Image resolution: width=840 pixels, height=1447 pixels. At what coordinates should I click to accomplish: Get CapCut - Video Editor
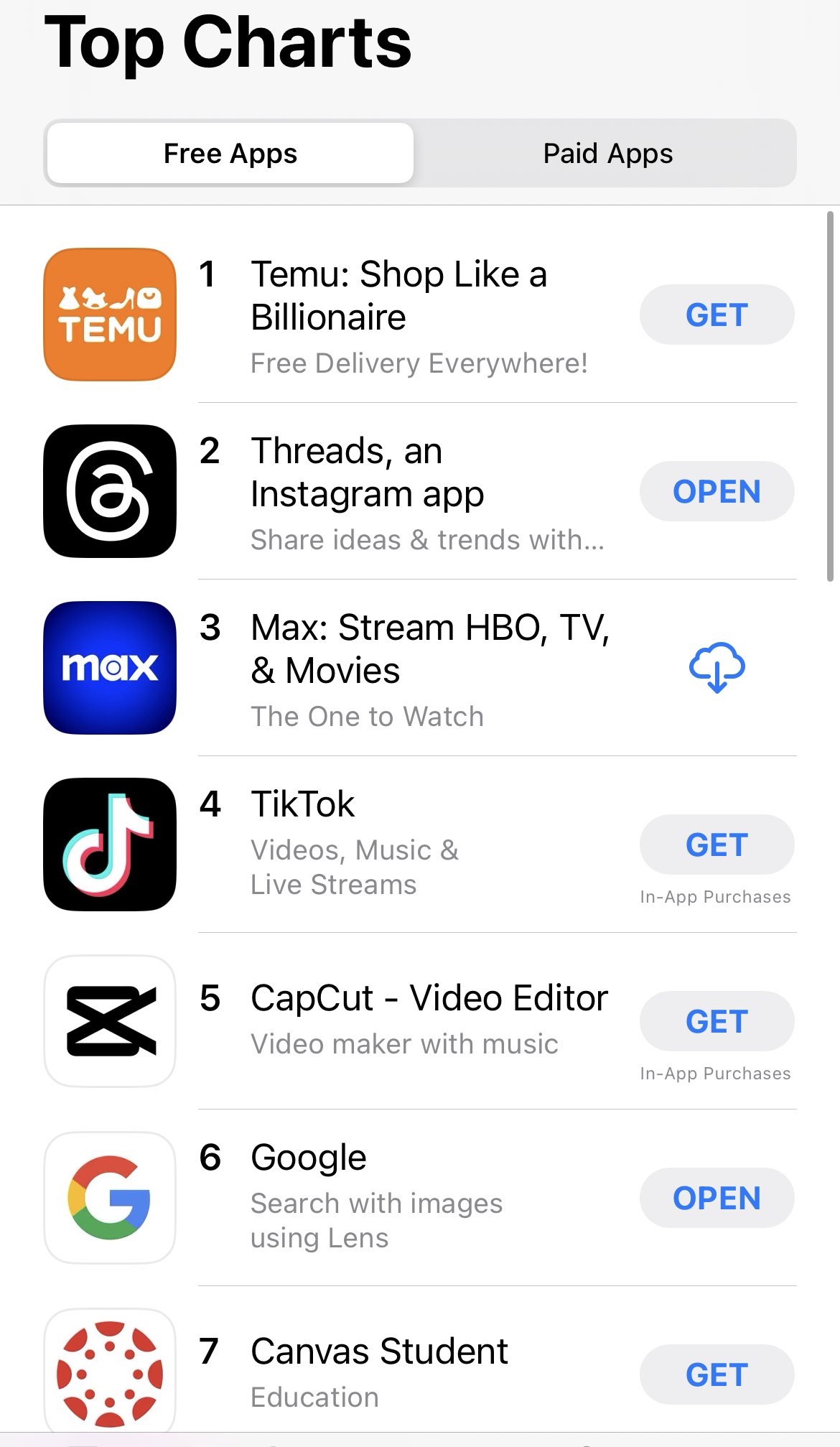tap(717, 1021)
